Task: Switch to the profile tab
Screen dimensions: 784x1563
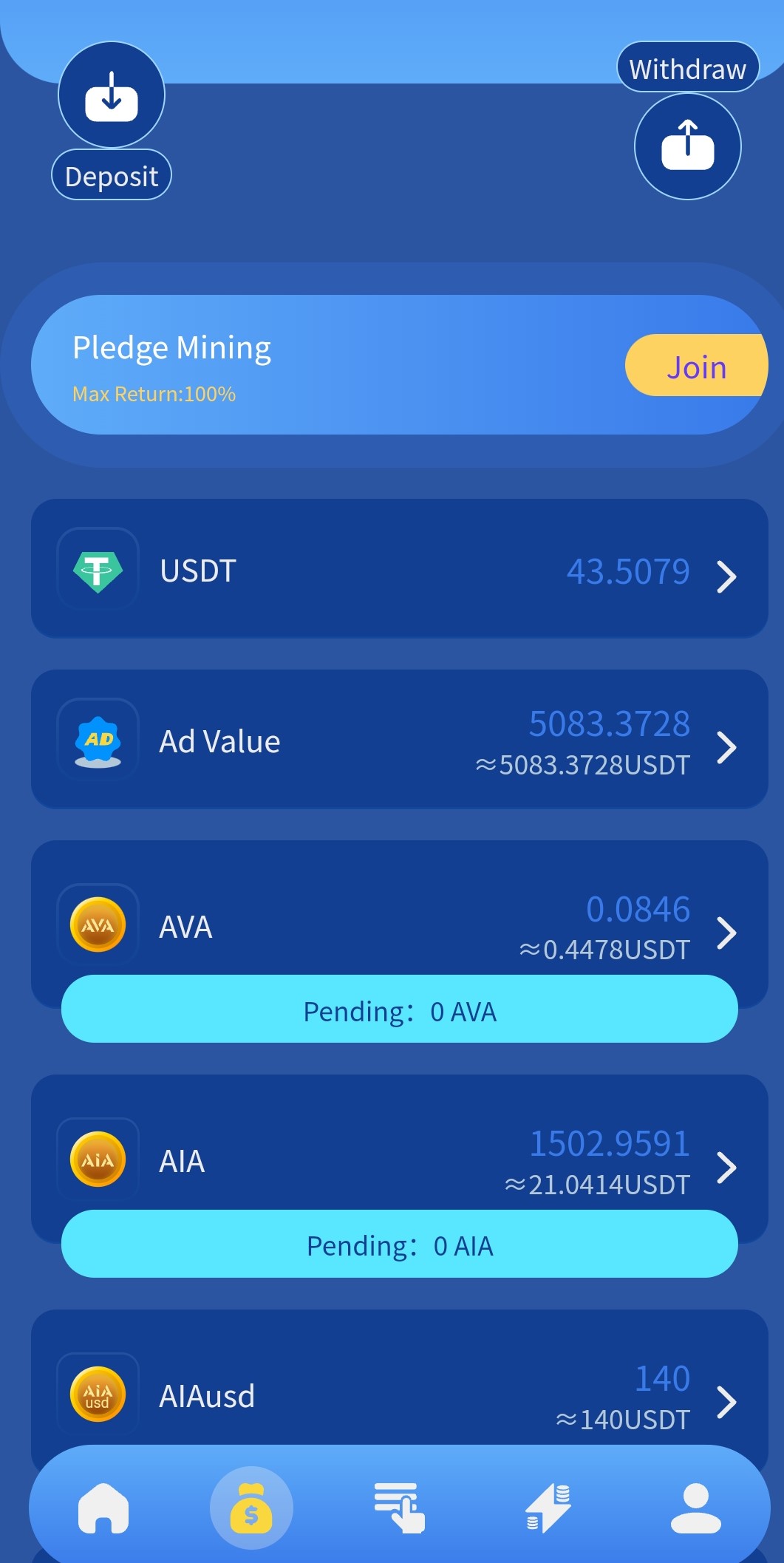Action: [x=696, y=1508]
